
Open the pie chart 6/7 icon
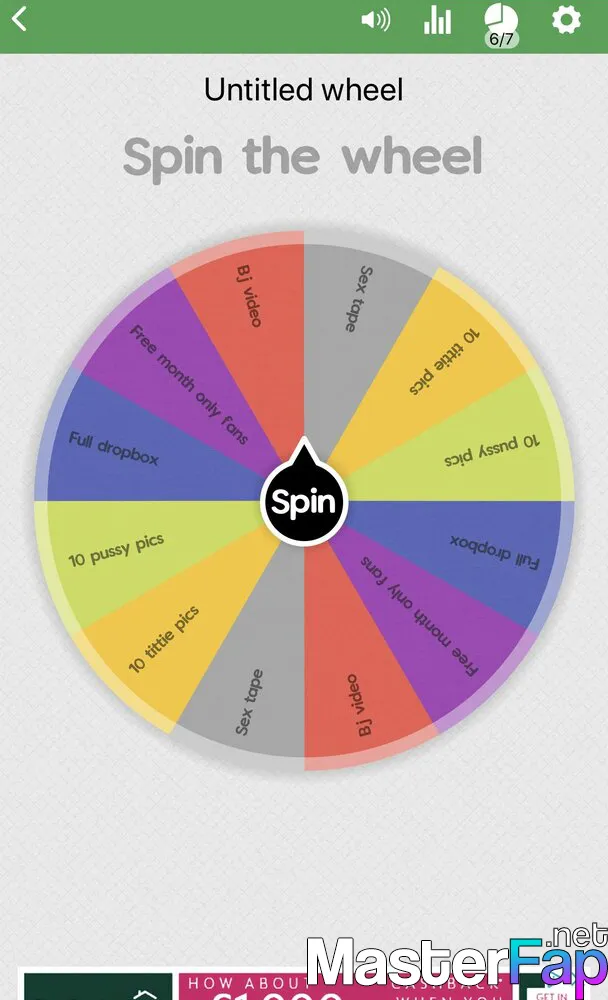(x=501, y=24)
